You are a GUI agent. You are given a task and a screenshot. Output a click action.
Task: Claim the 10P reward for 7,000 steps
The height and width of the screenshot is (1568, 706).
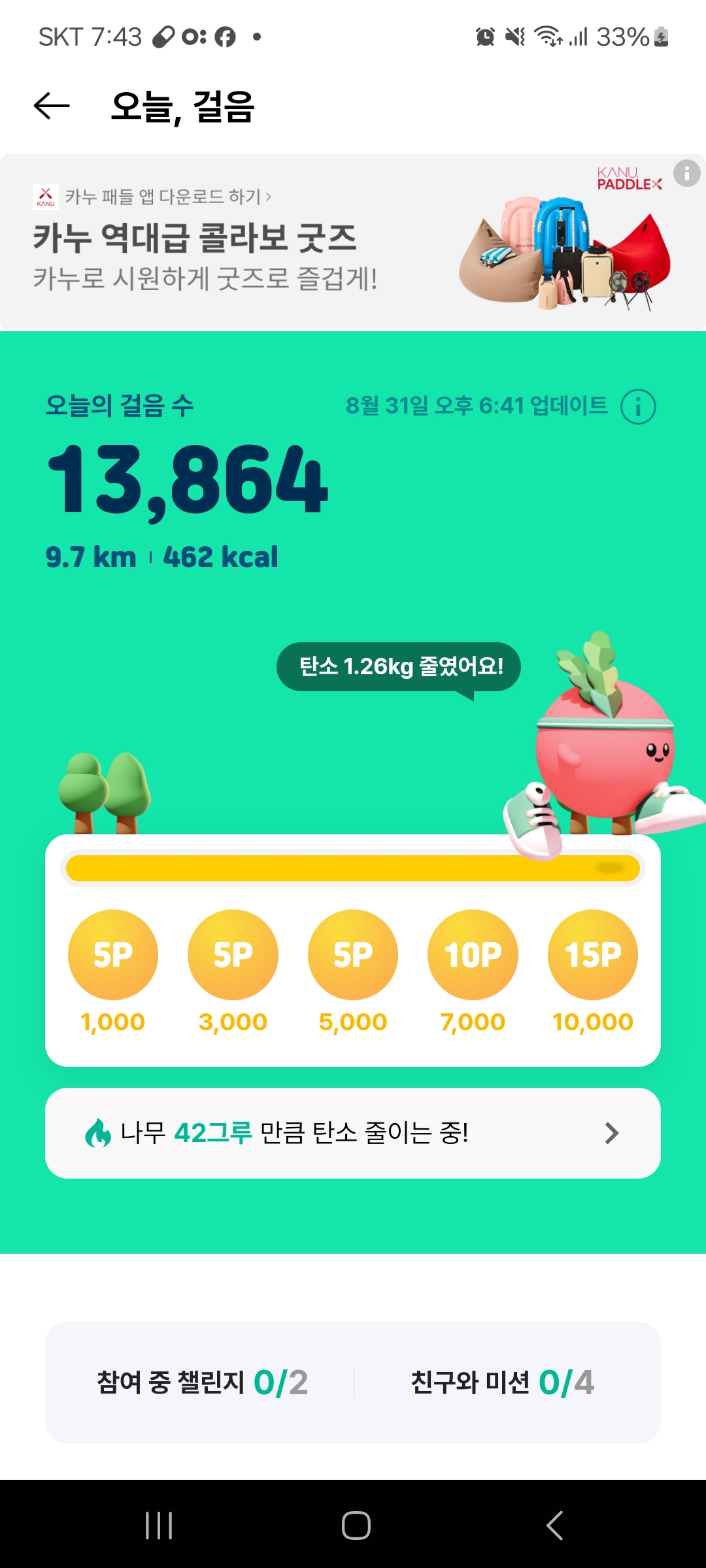pos(473,955)
